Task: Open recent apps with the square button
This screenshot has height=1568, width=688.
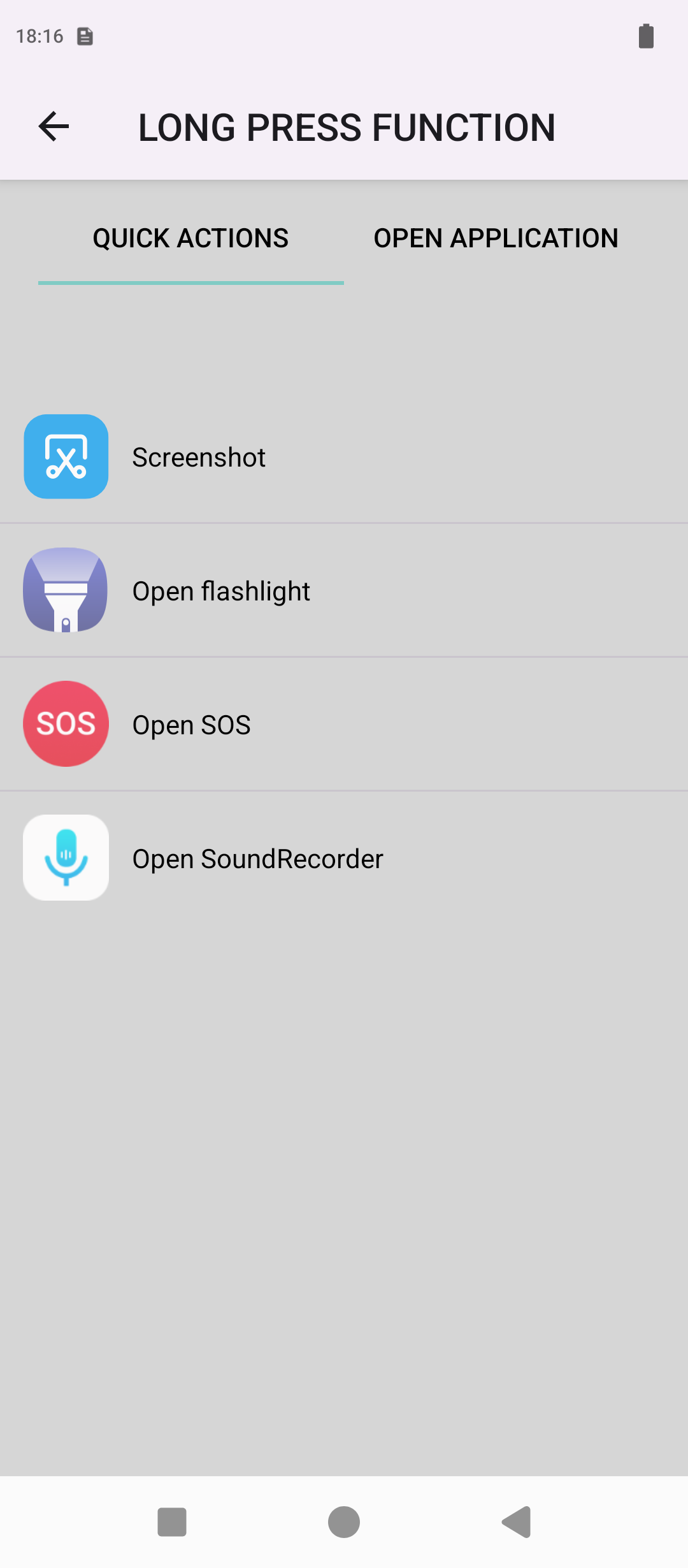Action: pyautogui.click(x=172, y=1522)
